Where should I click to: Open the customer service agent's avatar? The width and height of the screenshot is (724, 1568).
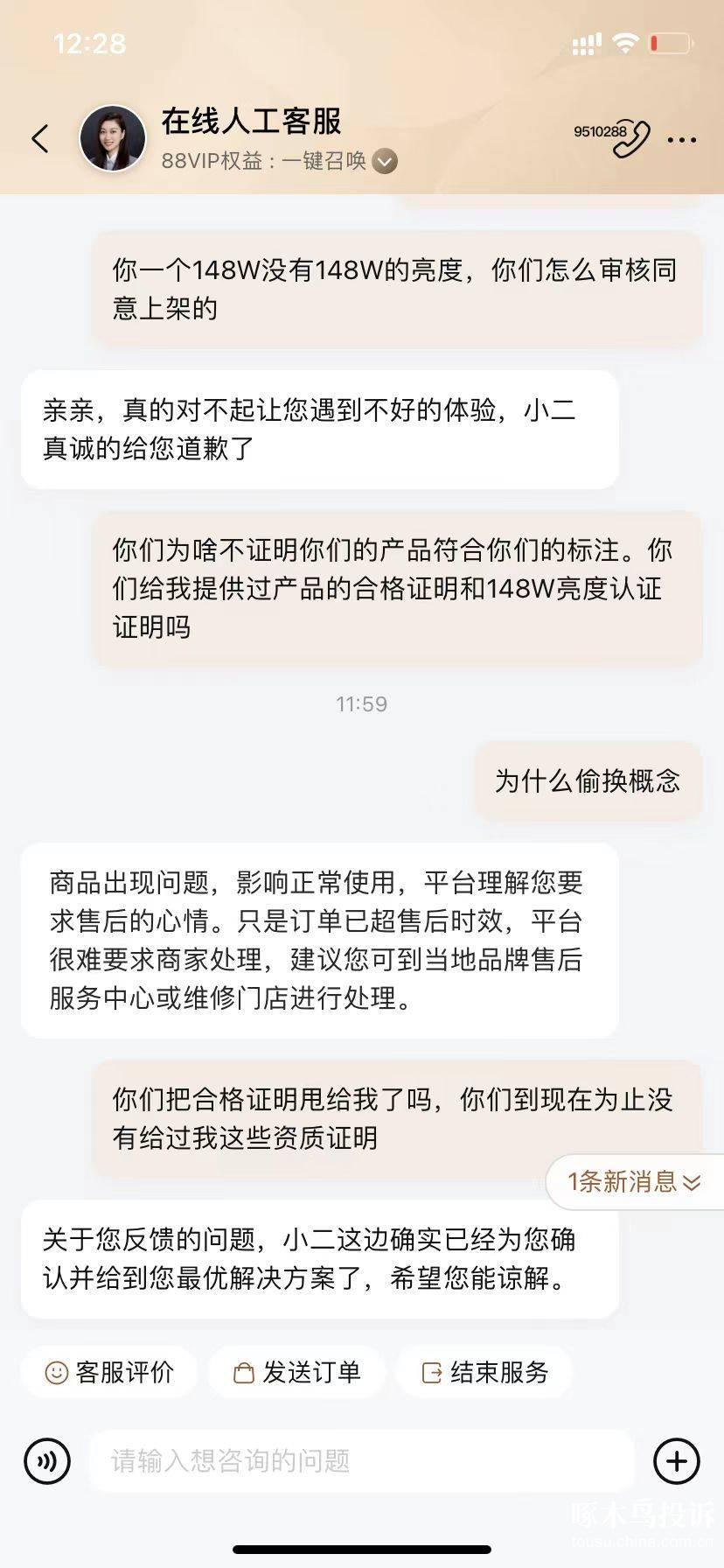[x=112, y=138]
